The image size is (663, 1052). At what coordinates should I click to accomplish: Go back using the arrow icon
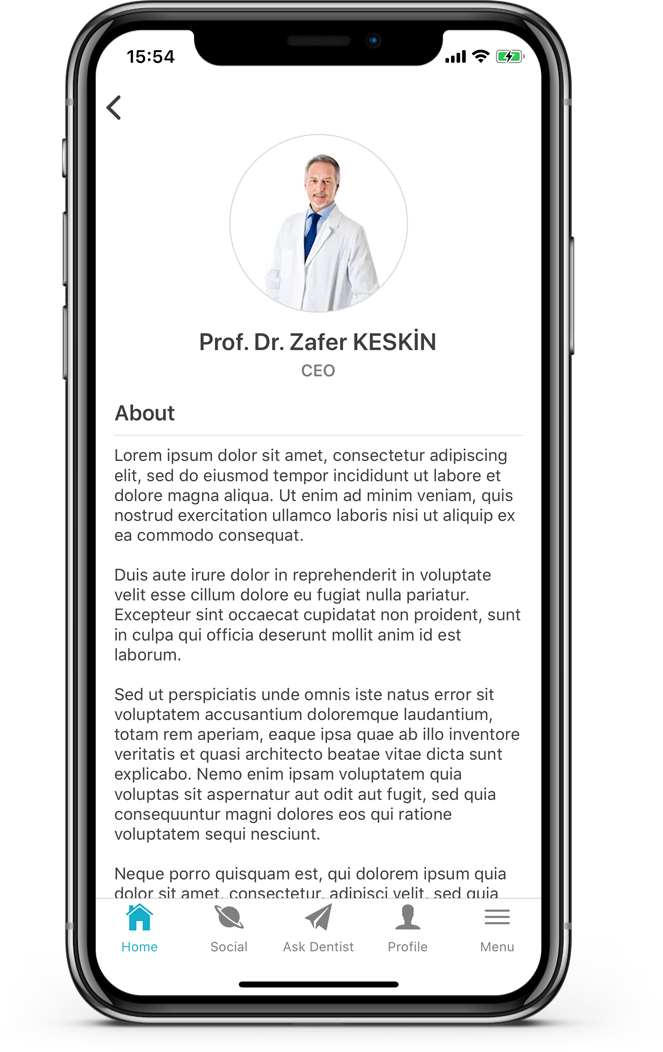pyautogui.click(x=114, y=108)
